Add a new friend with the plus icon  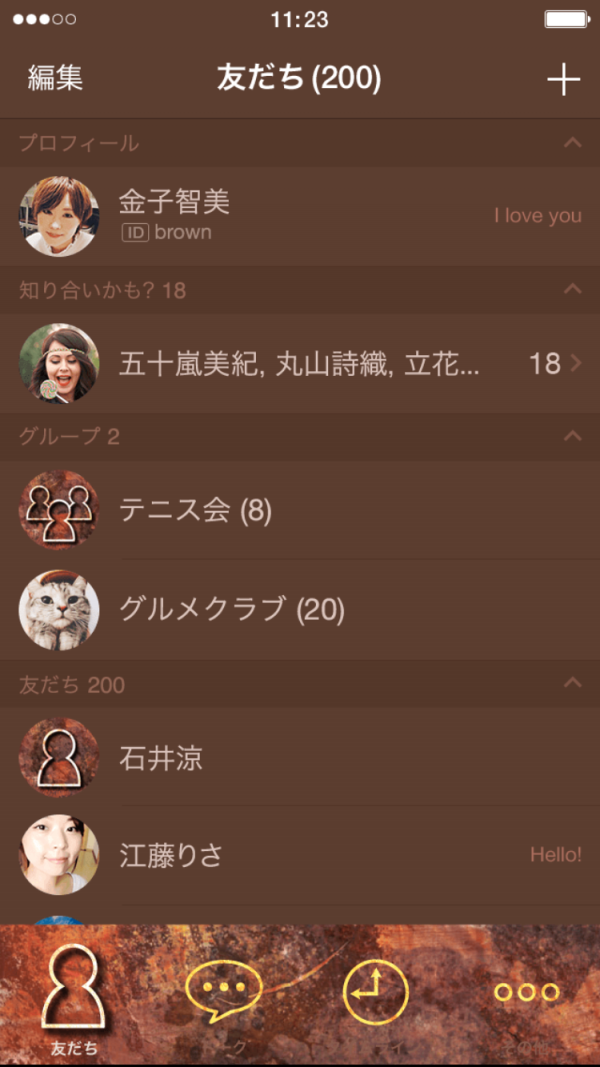[x=564, y=80]
